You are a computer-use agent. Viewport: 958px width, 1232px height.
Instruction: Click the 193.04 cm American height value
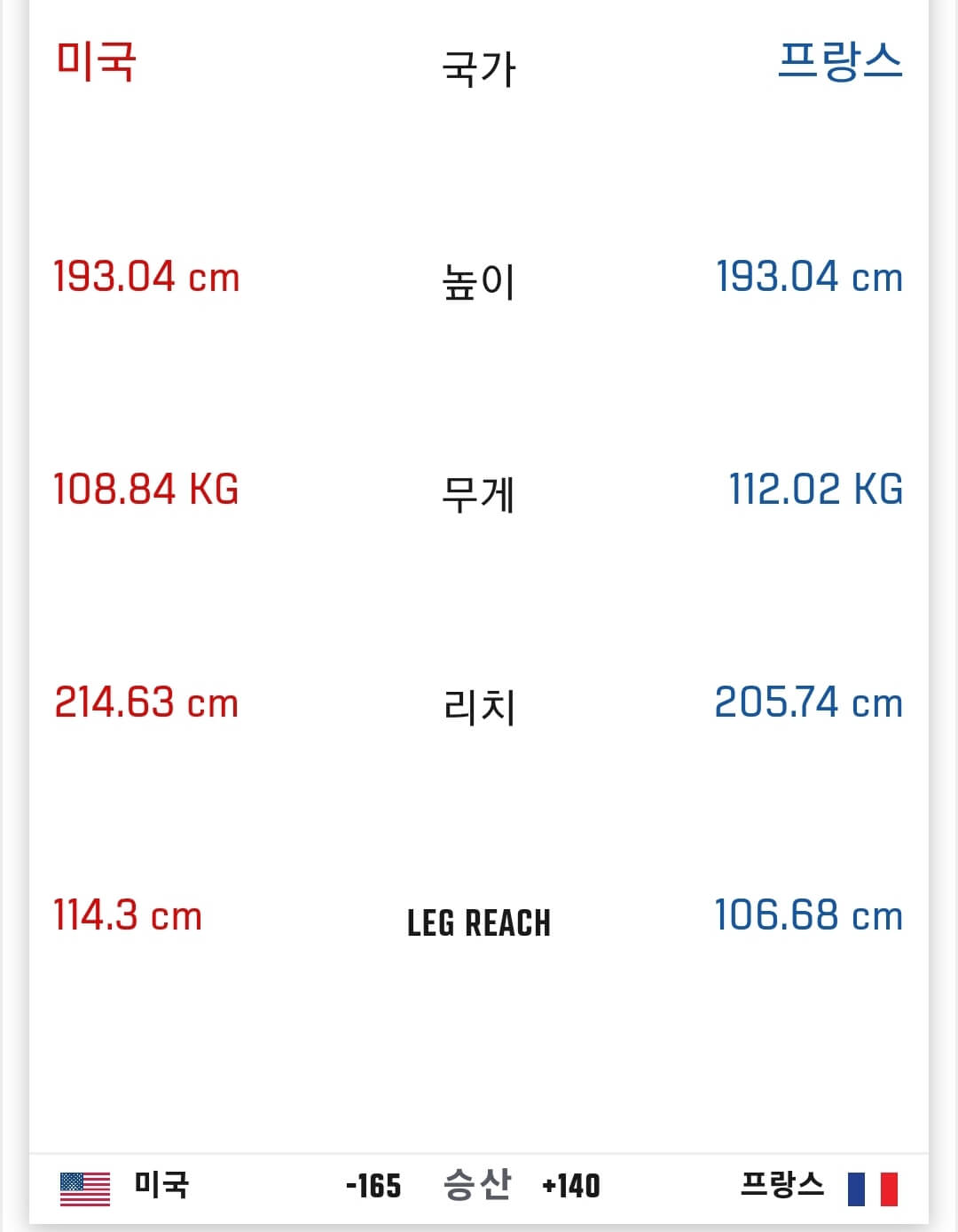145,277
